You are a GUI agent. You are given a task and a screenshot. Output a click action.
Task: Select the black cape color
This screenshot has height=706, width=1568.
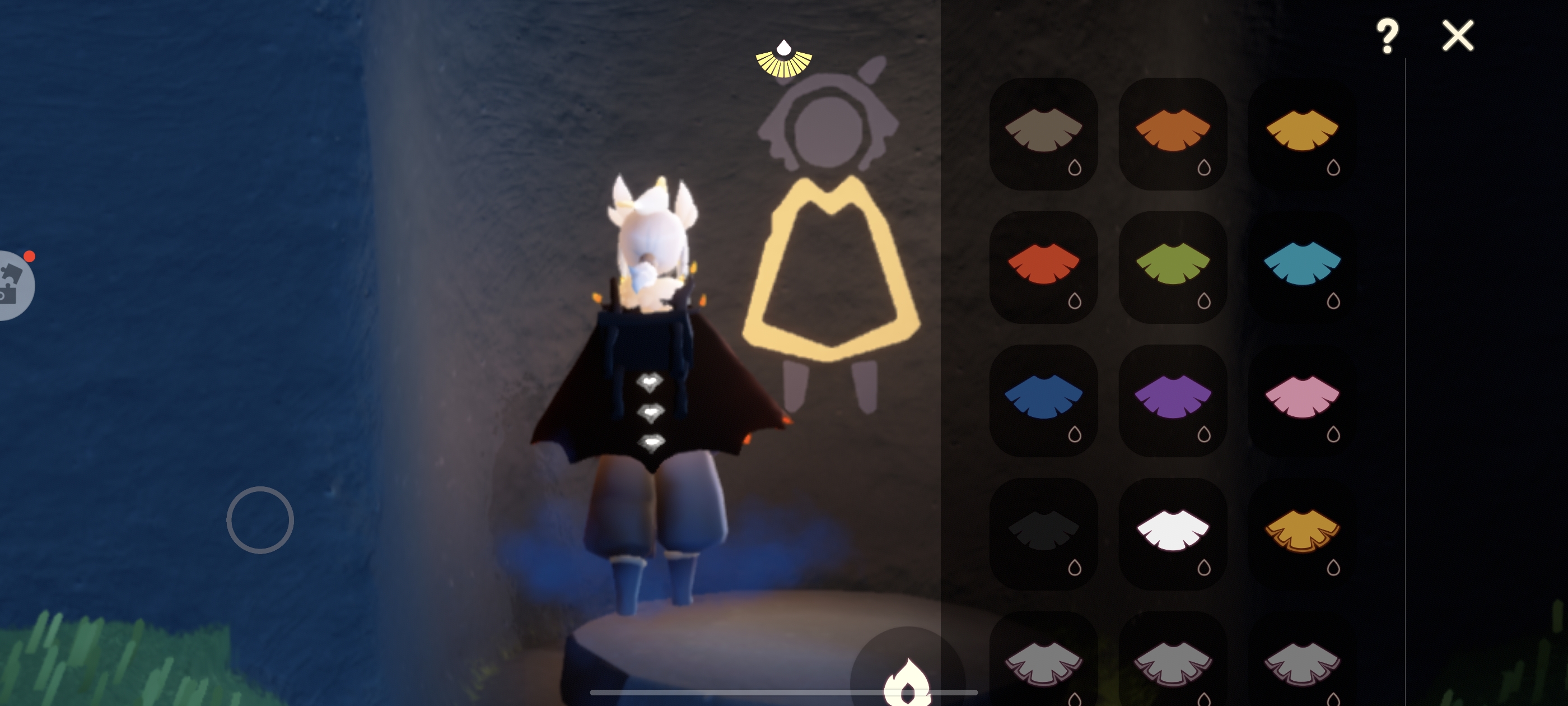tap(1043, 533)
